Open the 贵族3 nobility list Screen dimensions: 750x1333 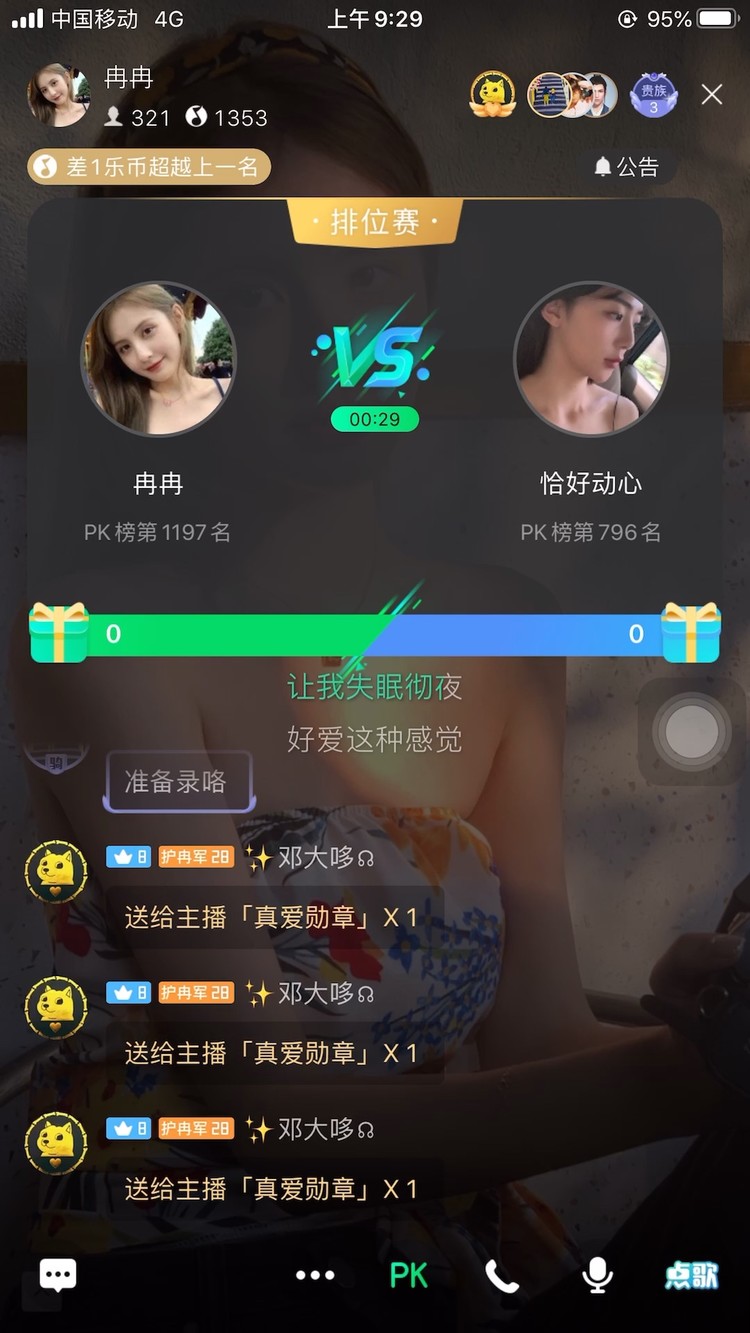point(652,97)
